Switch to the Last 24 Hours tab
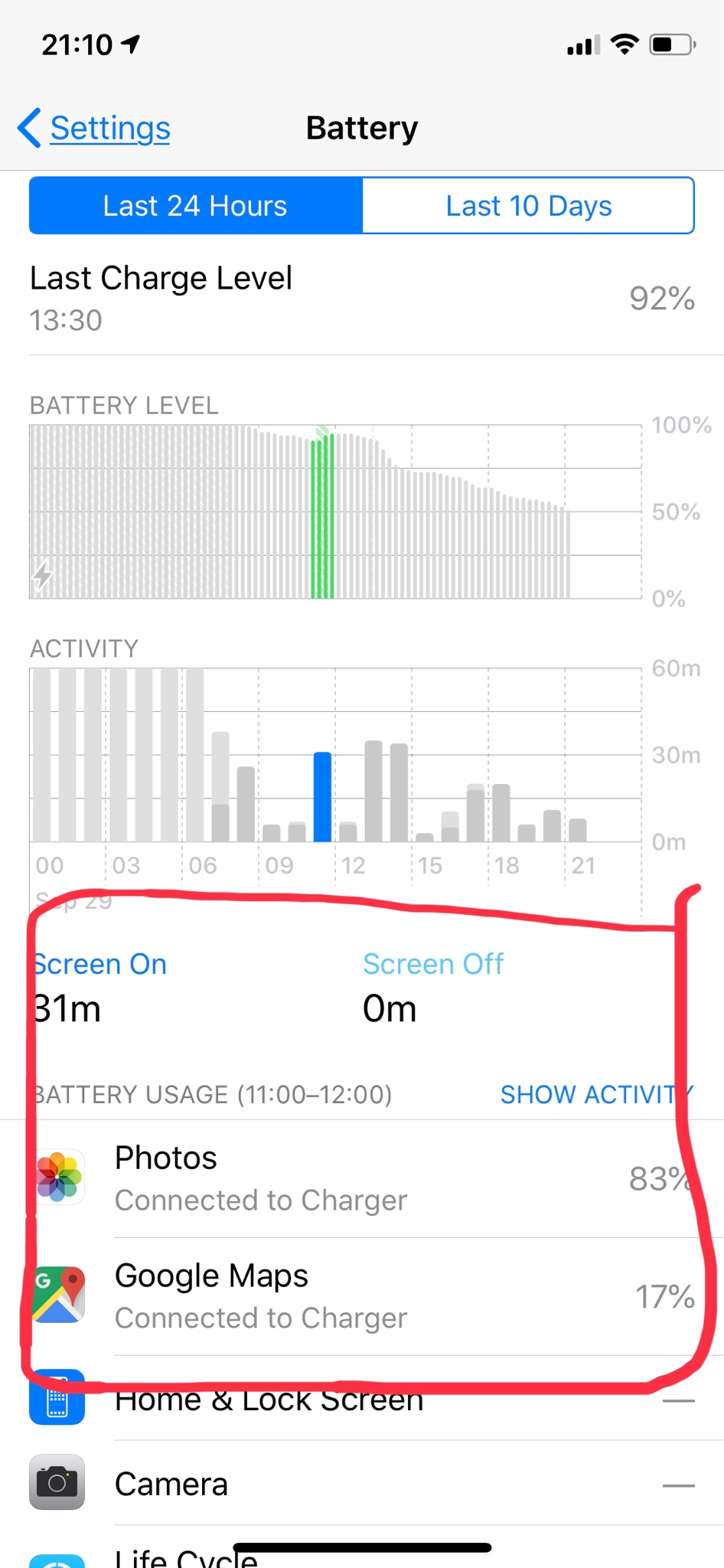Image resolution: width=724 pixels, height=1568 pixels. click(195, 206)
